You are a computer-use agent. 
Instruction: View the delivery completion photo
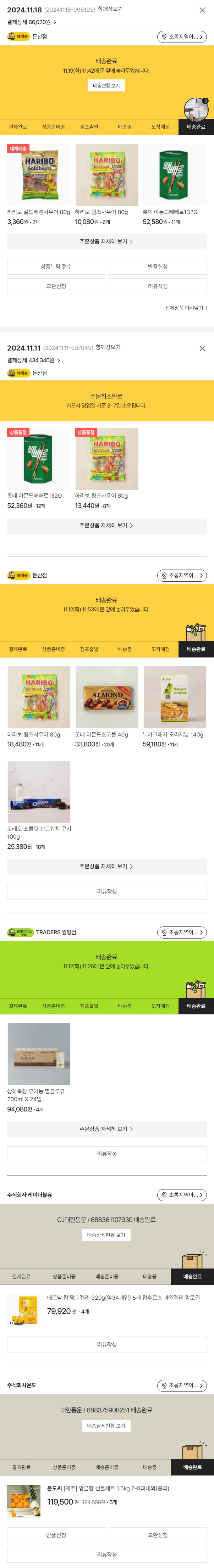[196, 109]
